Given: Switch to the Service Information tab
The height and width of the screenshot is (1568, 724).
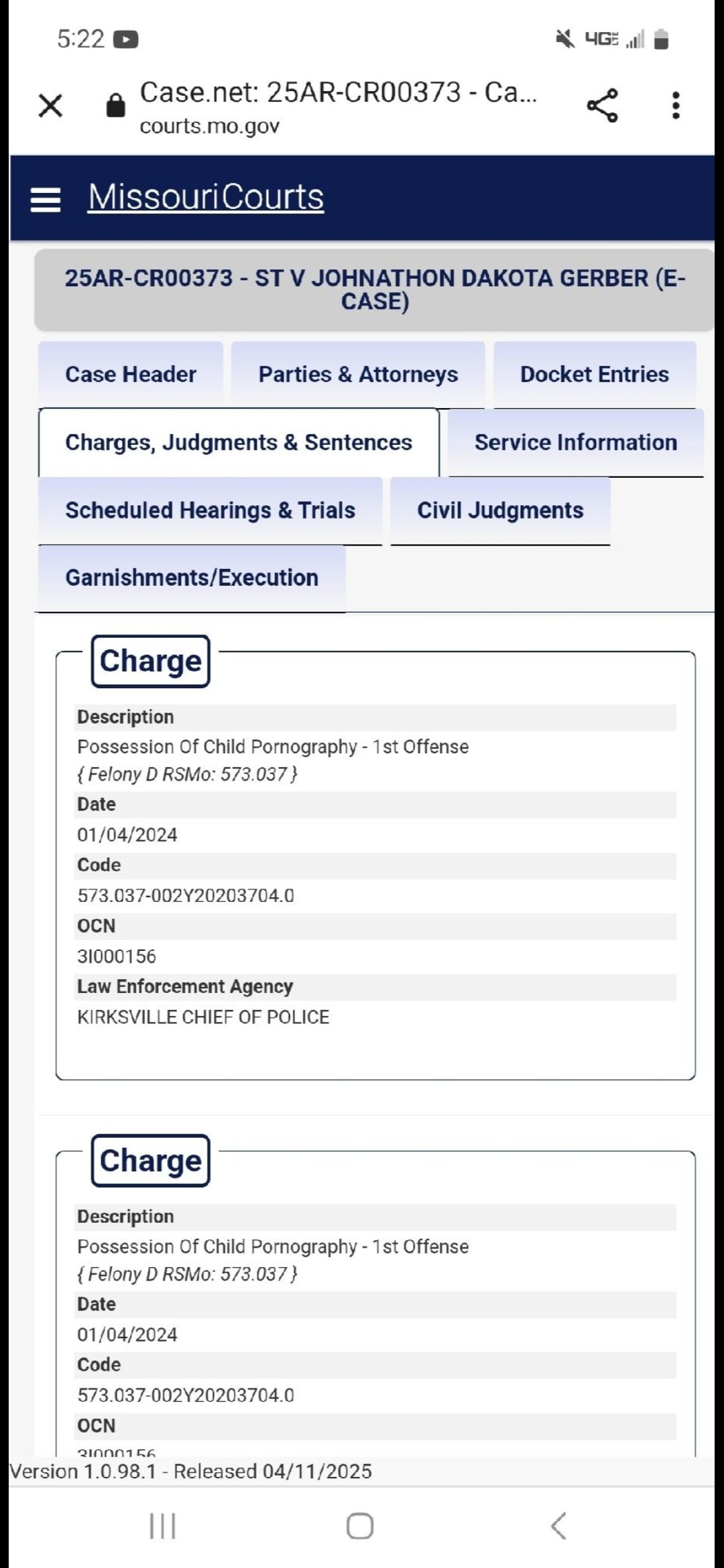Looking at the screenshot, I should pos(576,442).
